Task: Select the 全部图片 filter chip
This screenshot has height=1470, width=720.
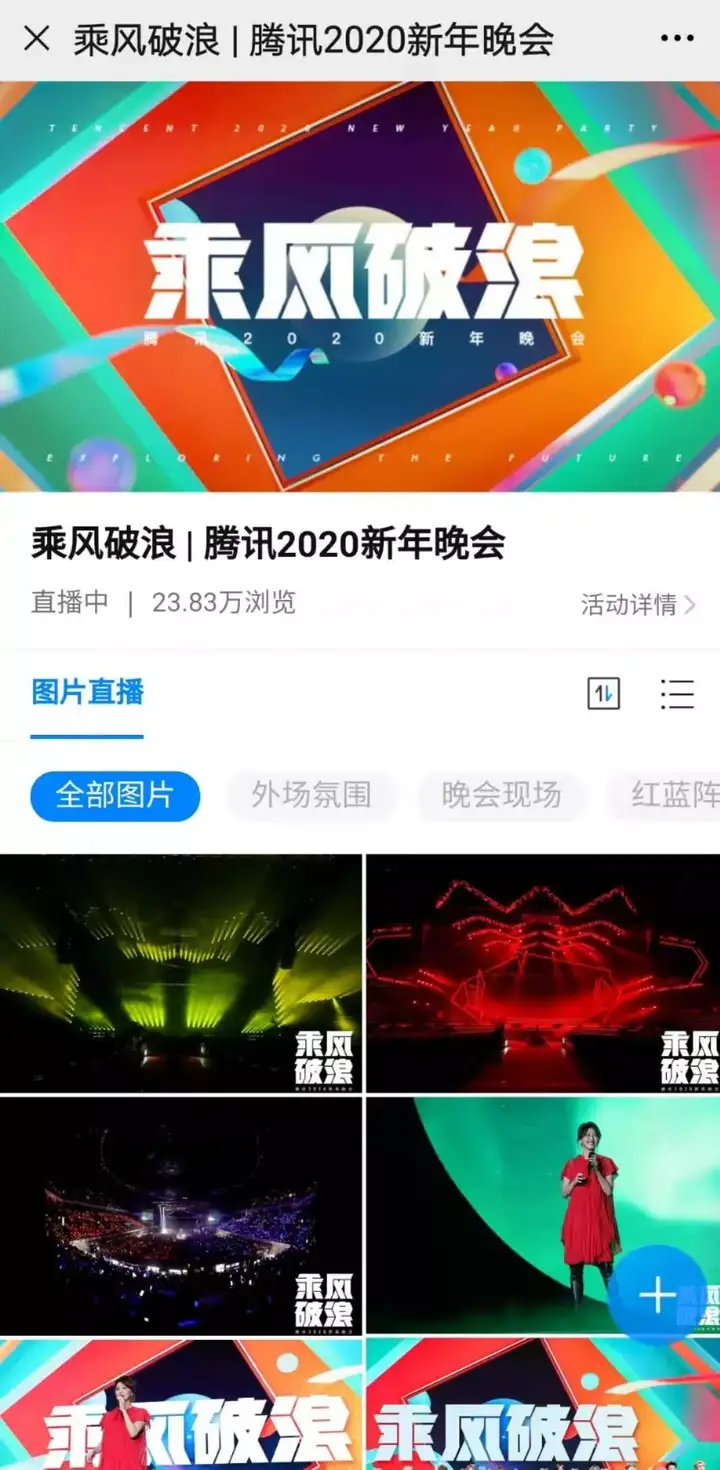Action: coord(115,796)
